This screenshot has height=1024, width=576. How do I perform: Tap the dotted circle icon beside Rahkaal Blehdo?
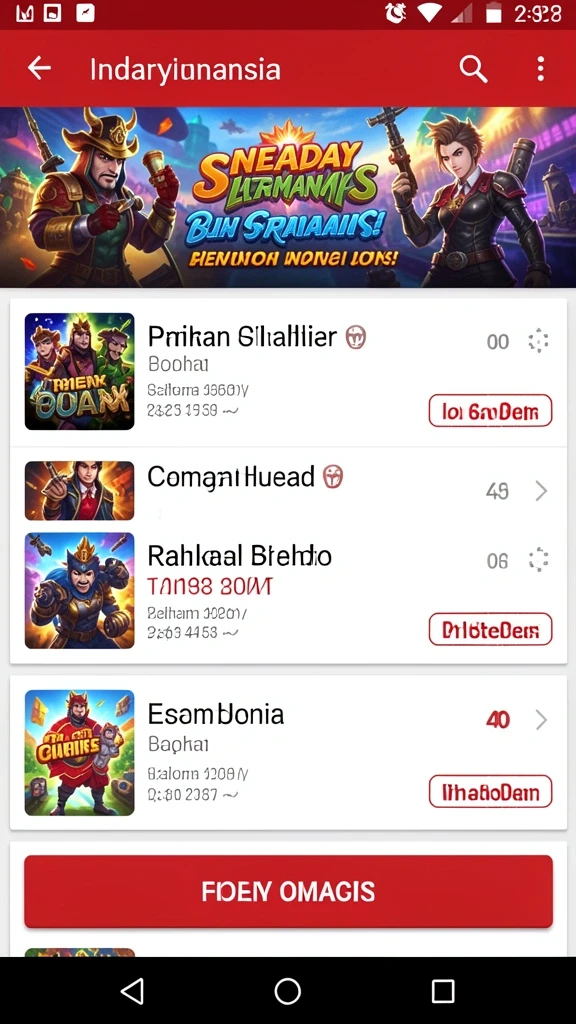click(539, 560)
